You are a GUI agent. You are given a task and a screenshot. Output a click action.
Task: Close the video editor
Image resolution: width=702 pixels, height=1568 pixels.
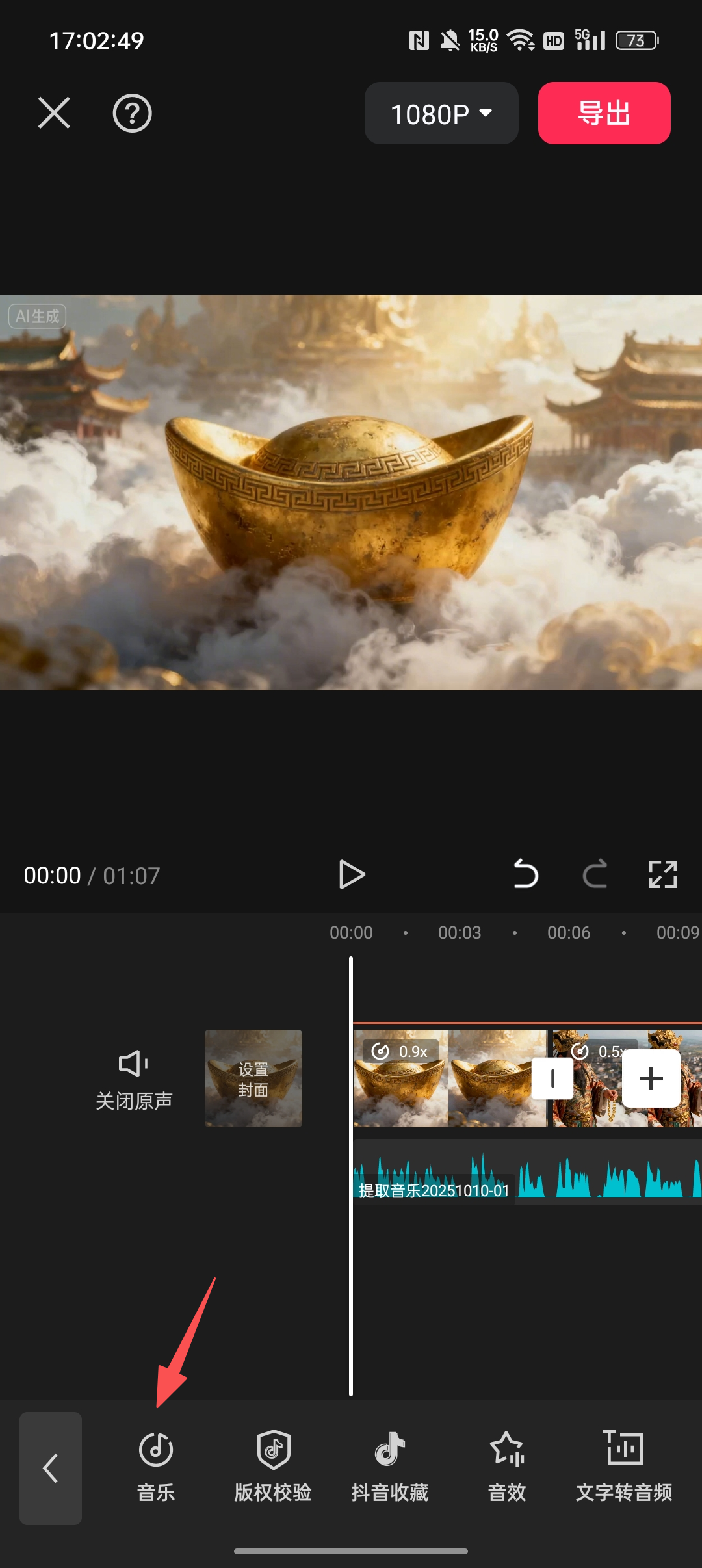tap(54, 113)
